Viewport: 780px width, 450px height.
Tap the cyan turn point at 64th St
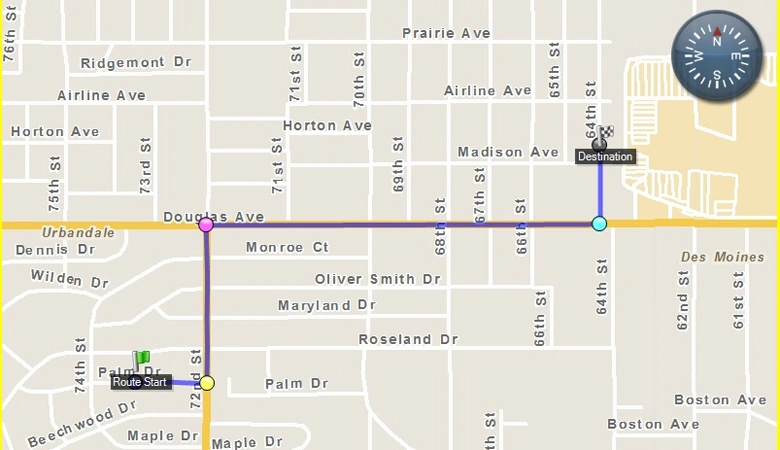tap(599, 224)
